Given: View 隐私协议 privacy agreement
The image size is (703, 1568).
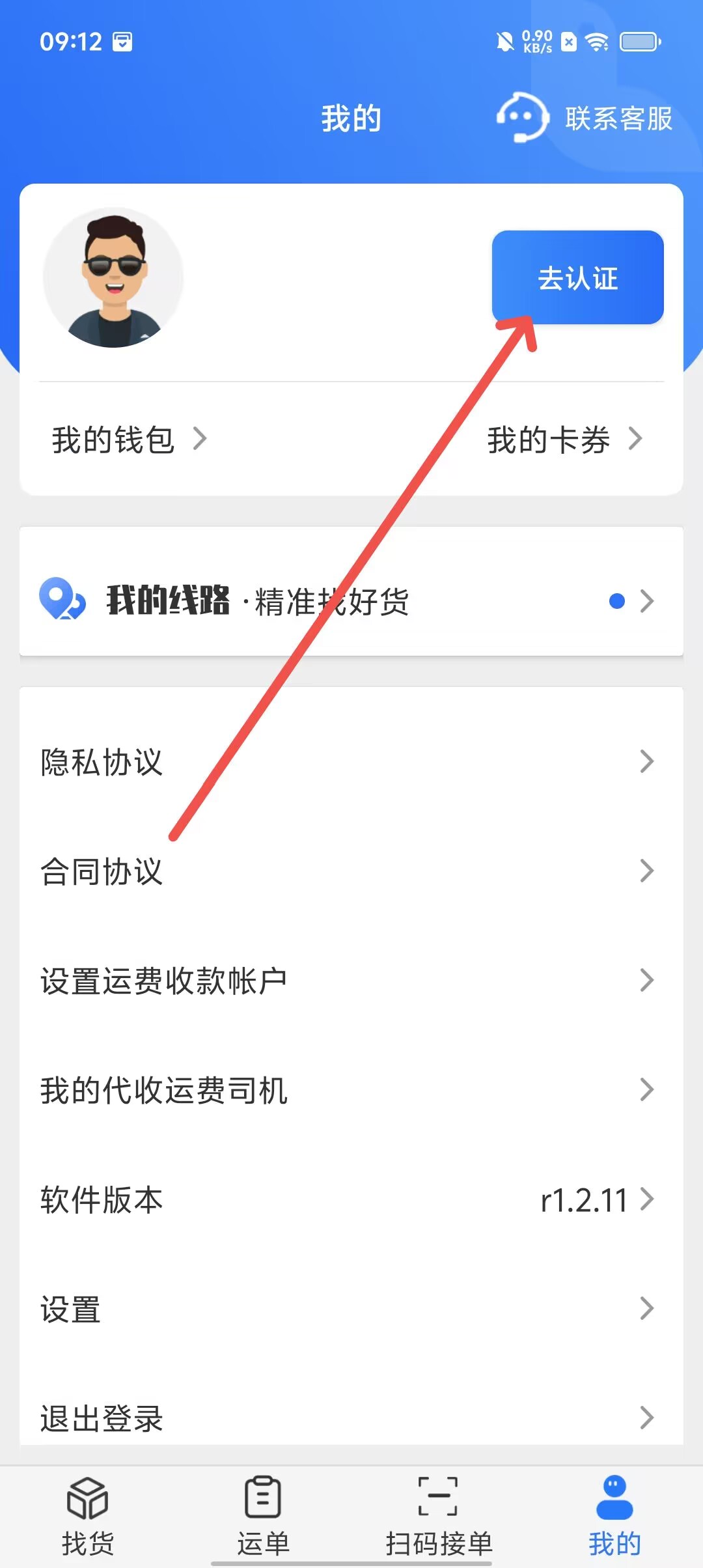Looking at the screenshot, I should [x=351, y=762].
